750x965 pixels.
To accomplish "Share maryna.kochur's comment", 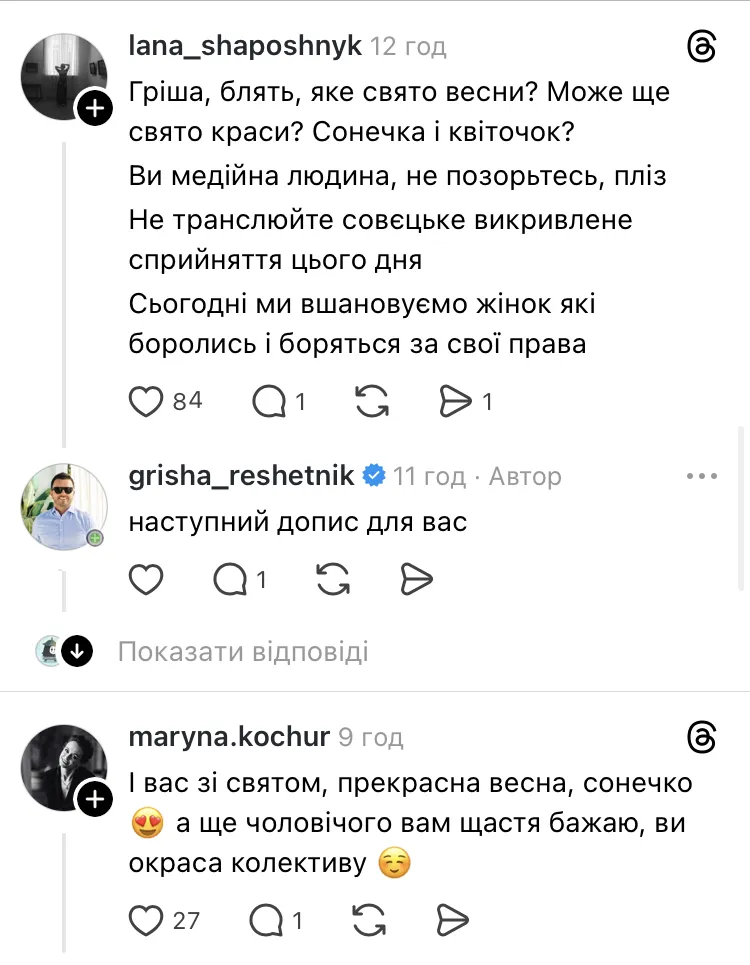I will tap(454, 919).
